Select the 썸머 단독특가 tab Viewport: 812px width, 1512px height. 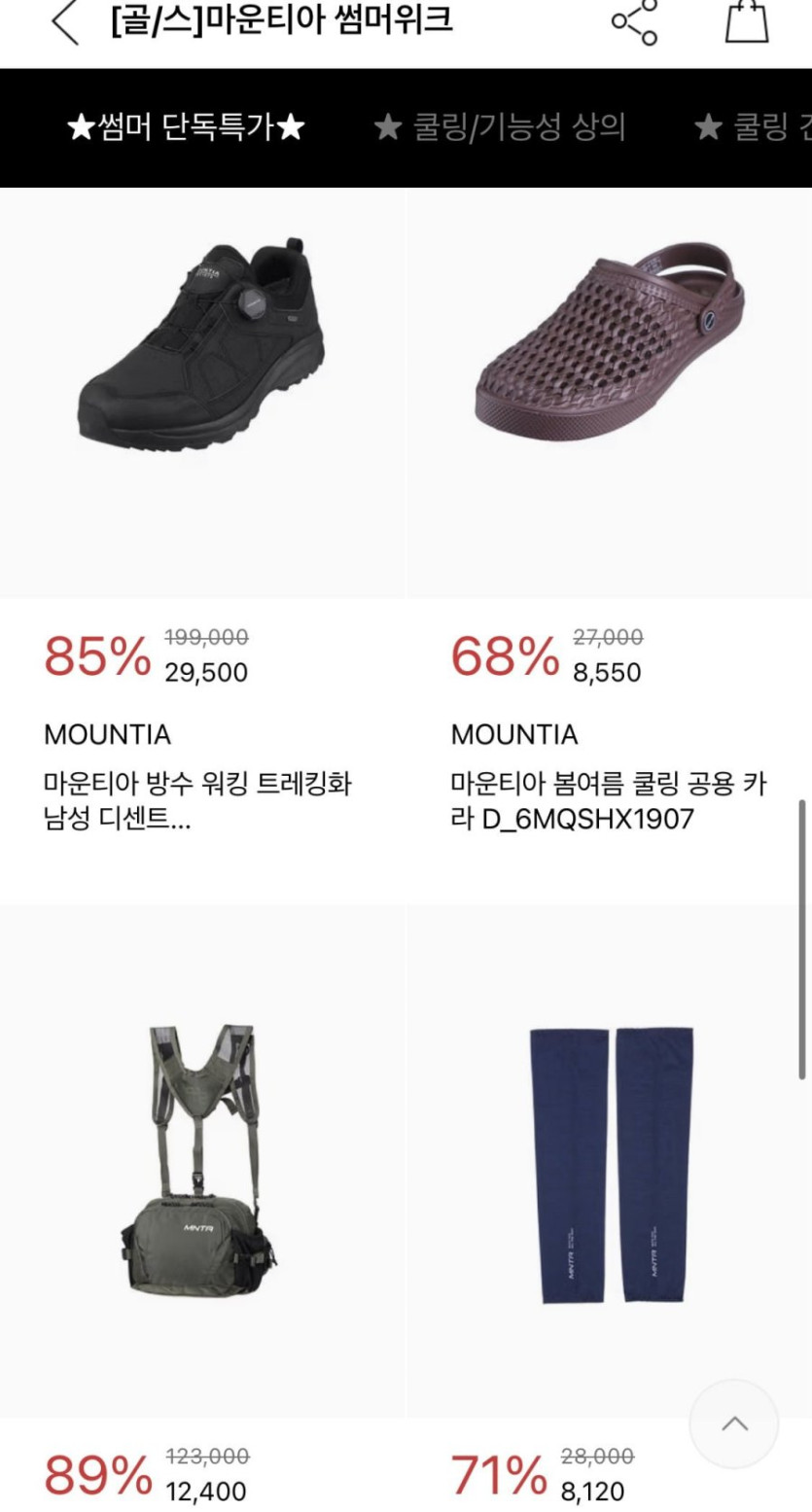[x=186, y=127]
